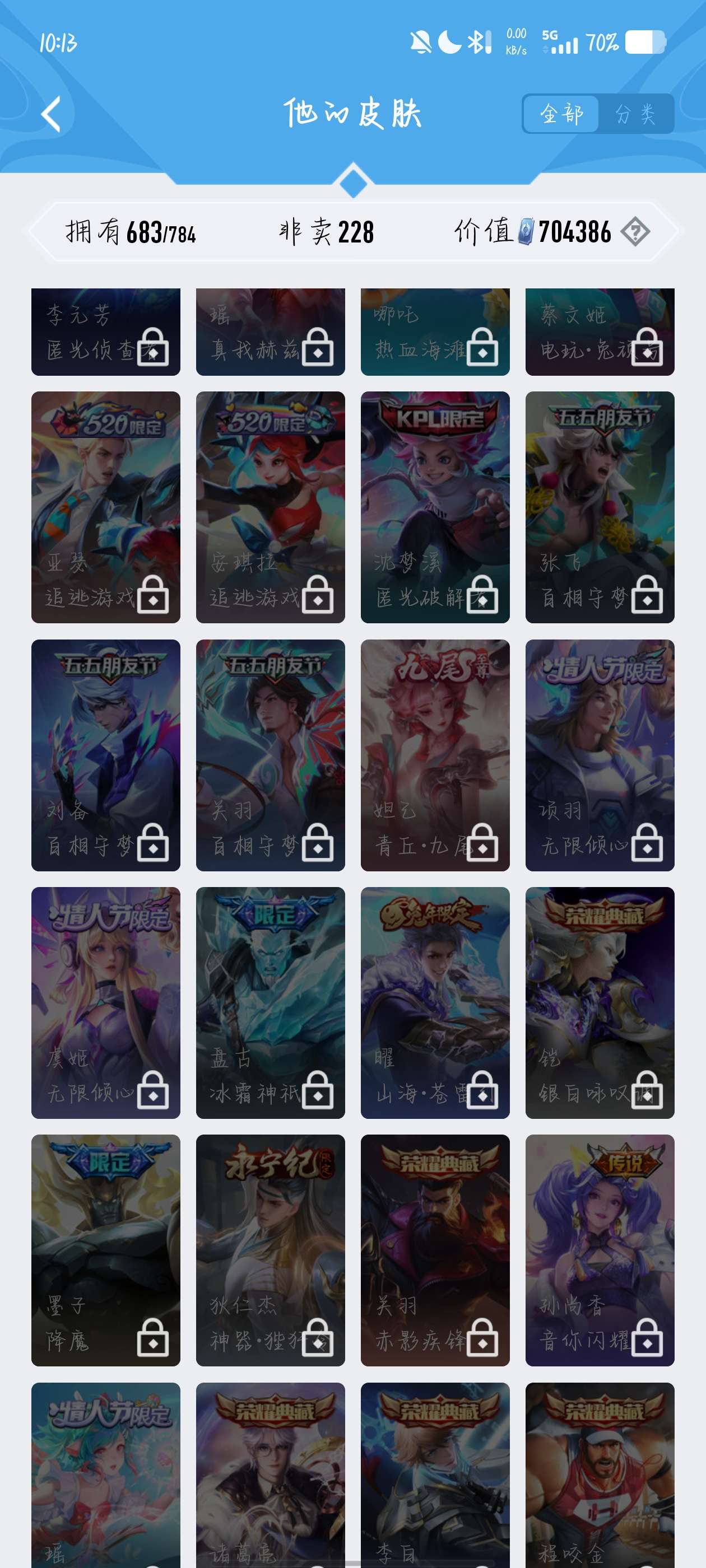Select 铠 荣耀典藏 skin card
The width and height of the screenshot is (706, 1568).
click(600, 1002)
